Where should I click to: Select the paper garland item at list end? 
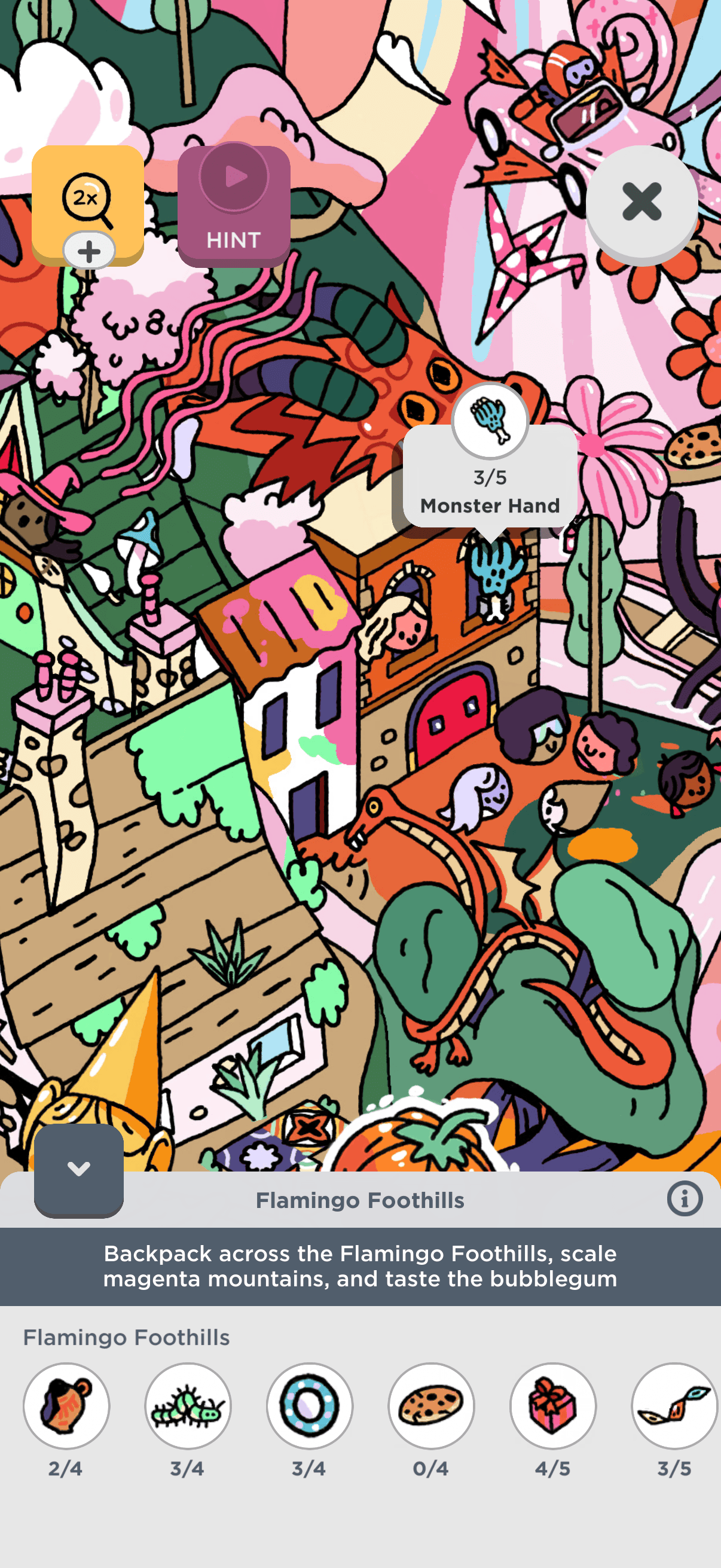tap(674, 1405)
